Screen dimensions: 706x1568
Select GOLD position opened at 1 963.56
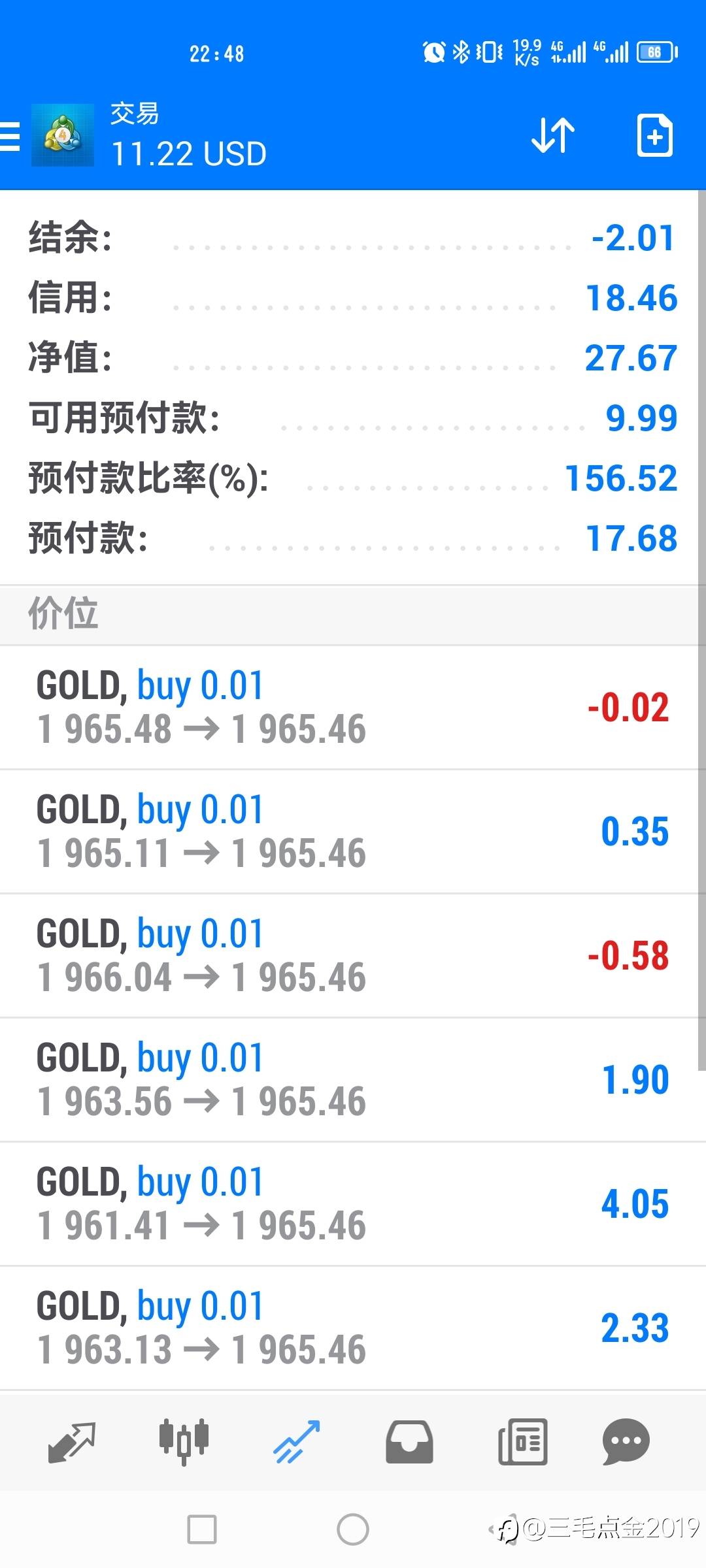click(x=353, y=1080)
